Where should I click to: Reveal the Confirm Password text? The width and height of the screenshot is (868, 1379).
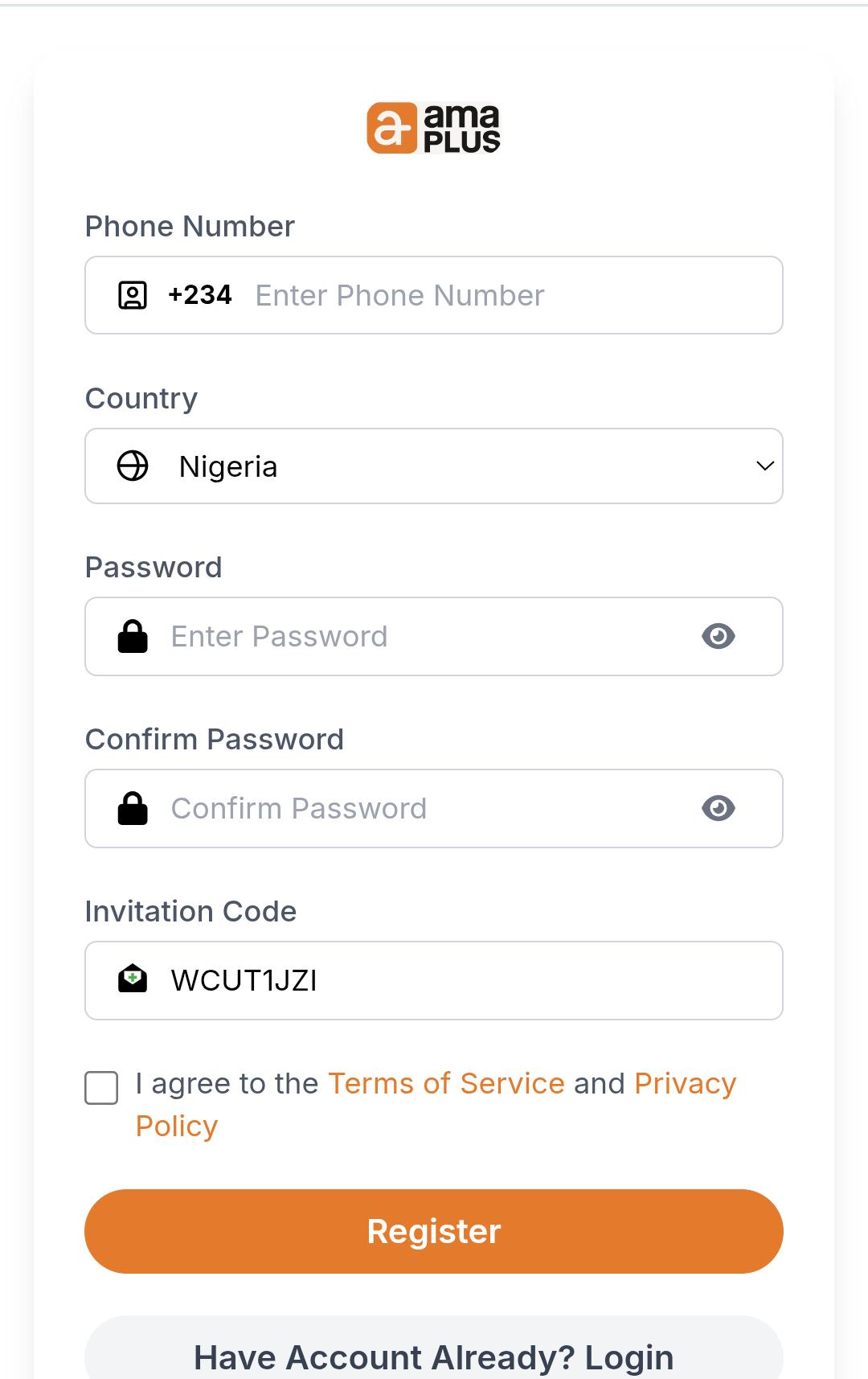(x=718, y=808)
